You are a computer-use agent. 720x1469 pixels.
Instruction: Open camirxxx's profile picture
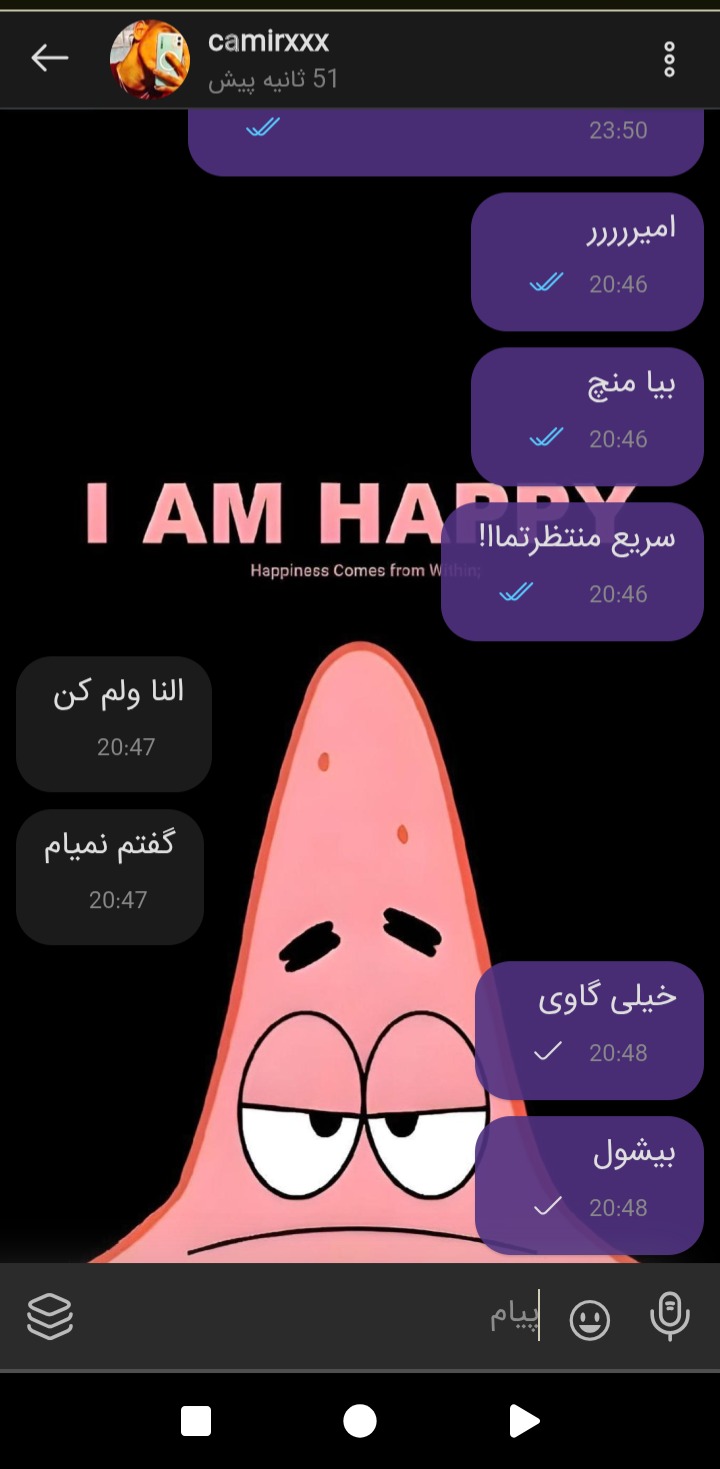150,59
